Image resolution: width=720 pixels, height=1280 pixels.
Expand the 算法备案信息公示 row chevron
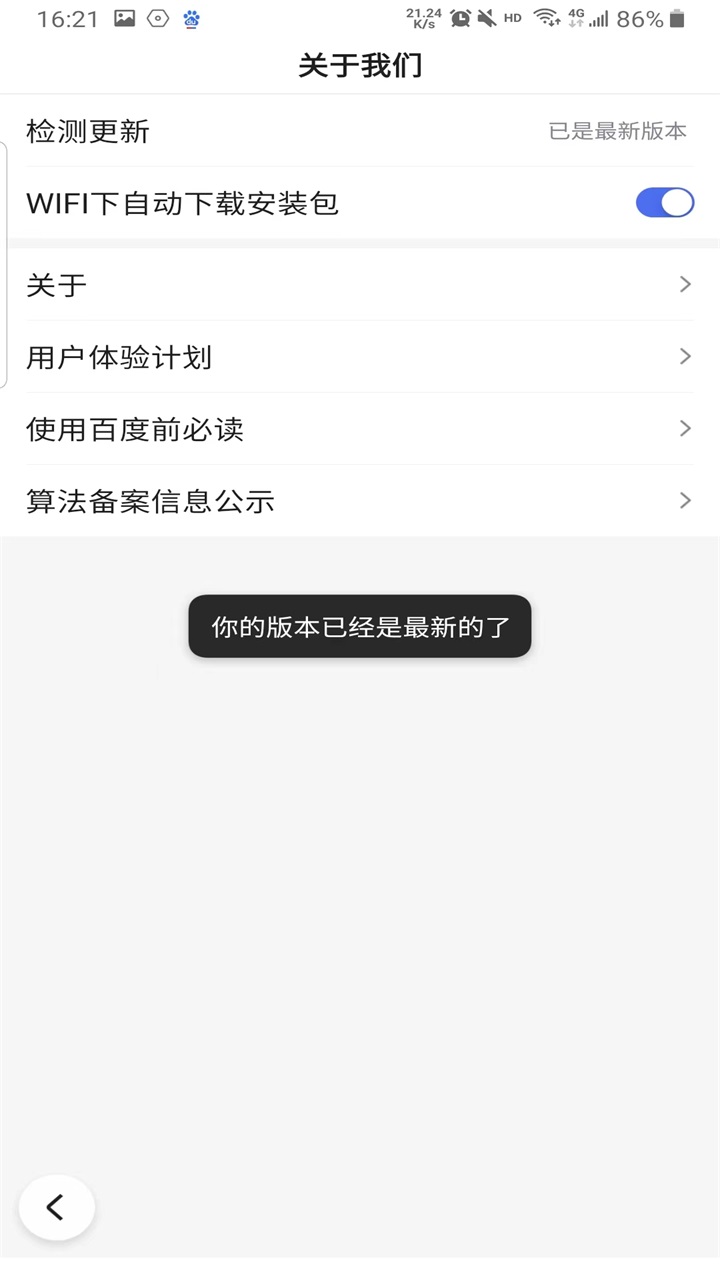(686, 500)
